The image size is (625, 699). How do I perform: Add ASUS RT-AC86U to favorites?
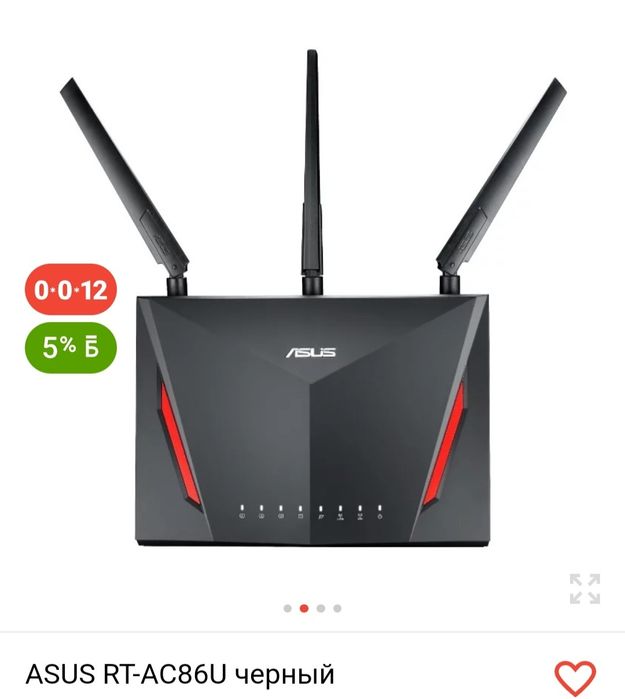coord(575,676)
